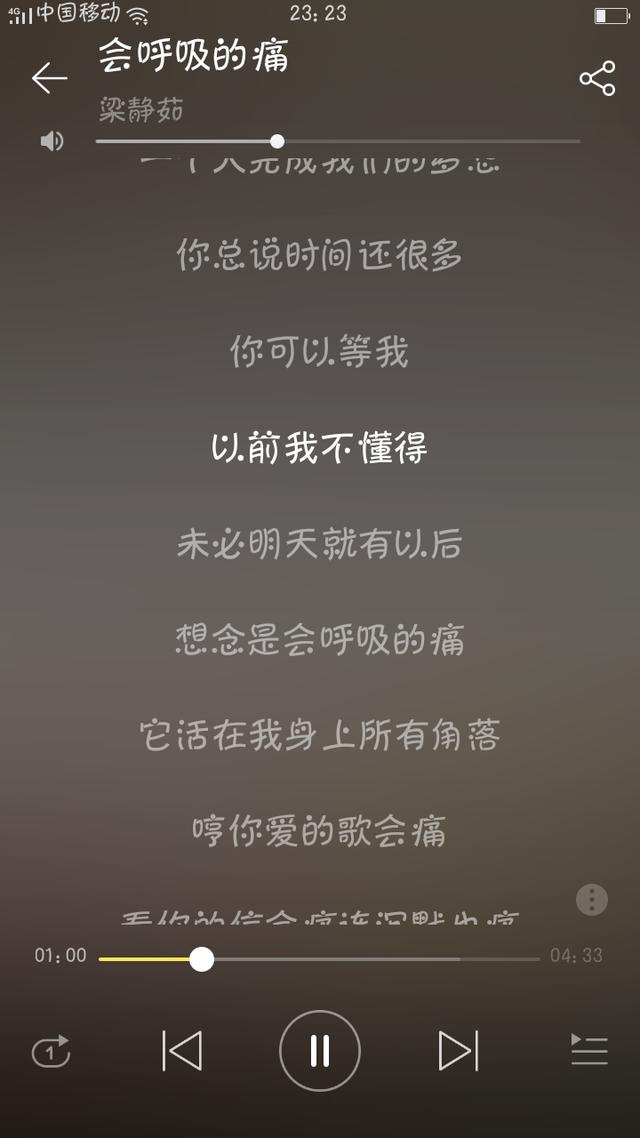Skip to the previous track
Screen dimensions: 640x1138
[x=181, y=1050]
